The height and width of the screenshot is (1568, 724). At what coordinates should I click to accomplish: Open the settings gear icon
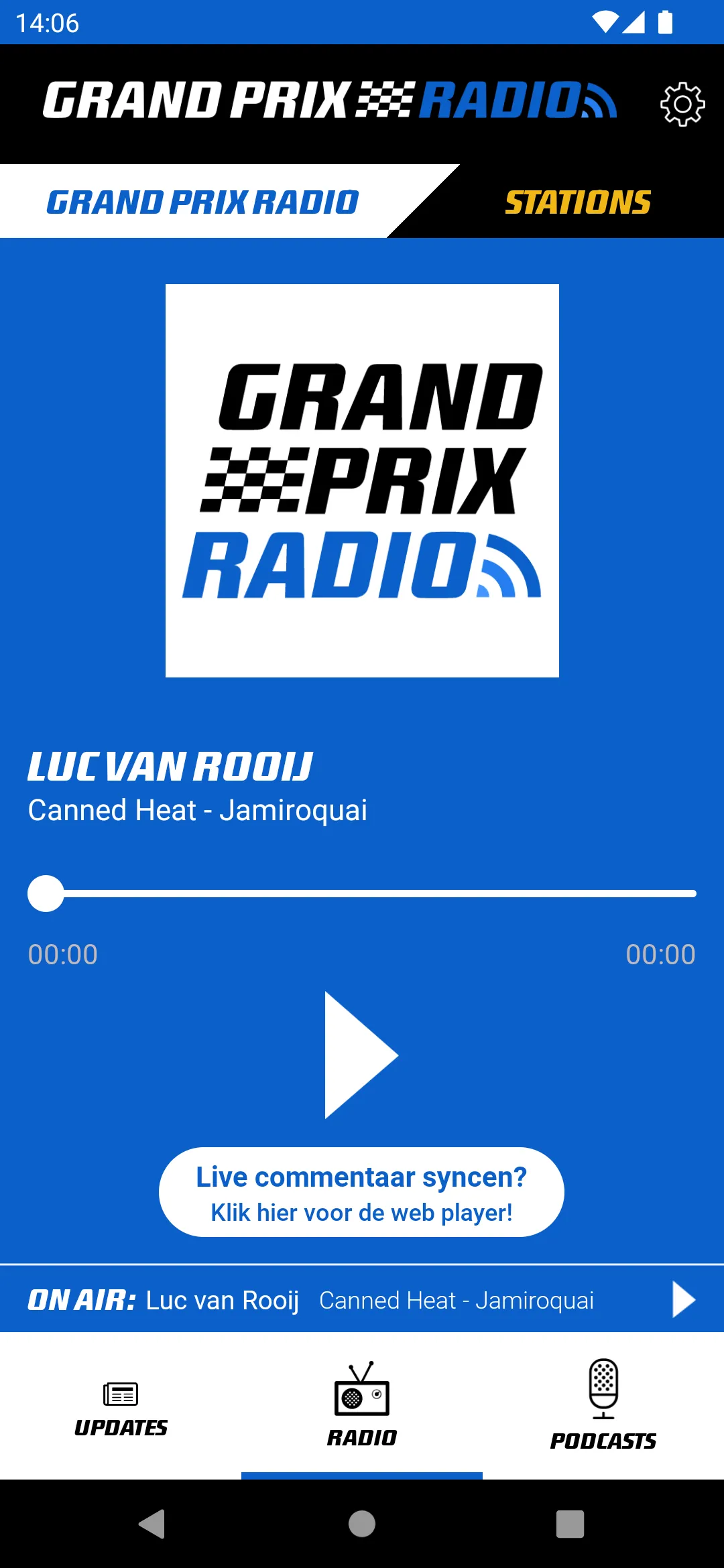(682, 104)
